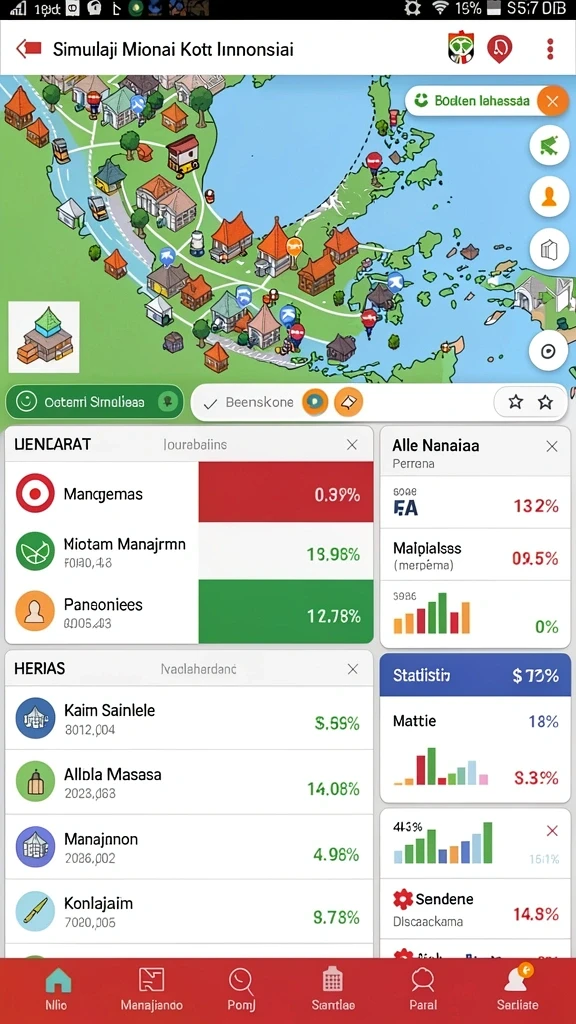Open the Konlajaim entry
The height and width of the screenshot is (1024, 576).
click(x=189, y=912)
